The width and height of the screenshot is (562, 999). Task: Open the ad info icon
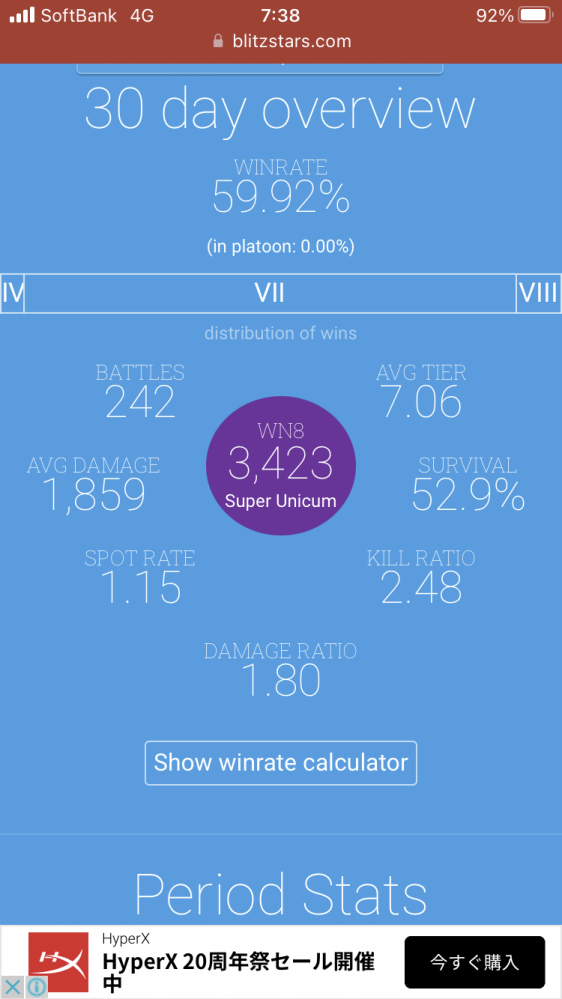[37, 987]
